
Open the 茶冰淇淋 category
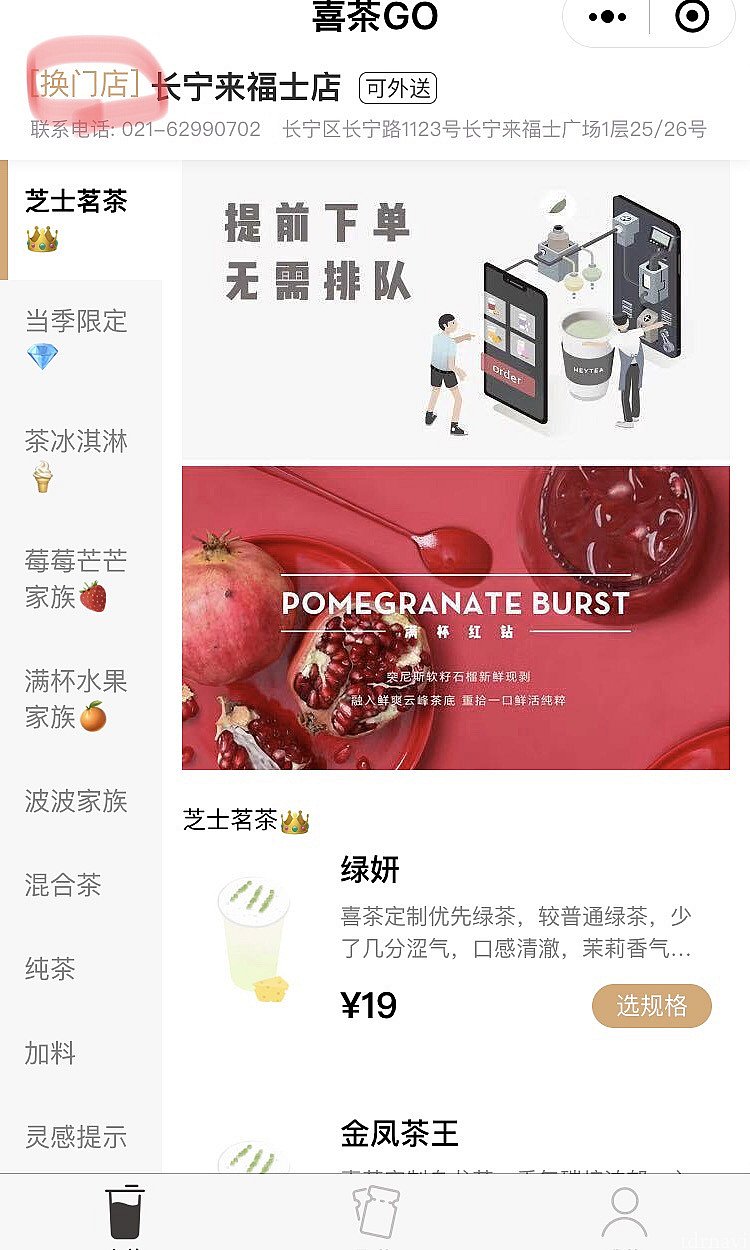click(x=76, y=459)
